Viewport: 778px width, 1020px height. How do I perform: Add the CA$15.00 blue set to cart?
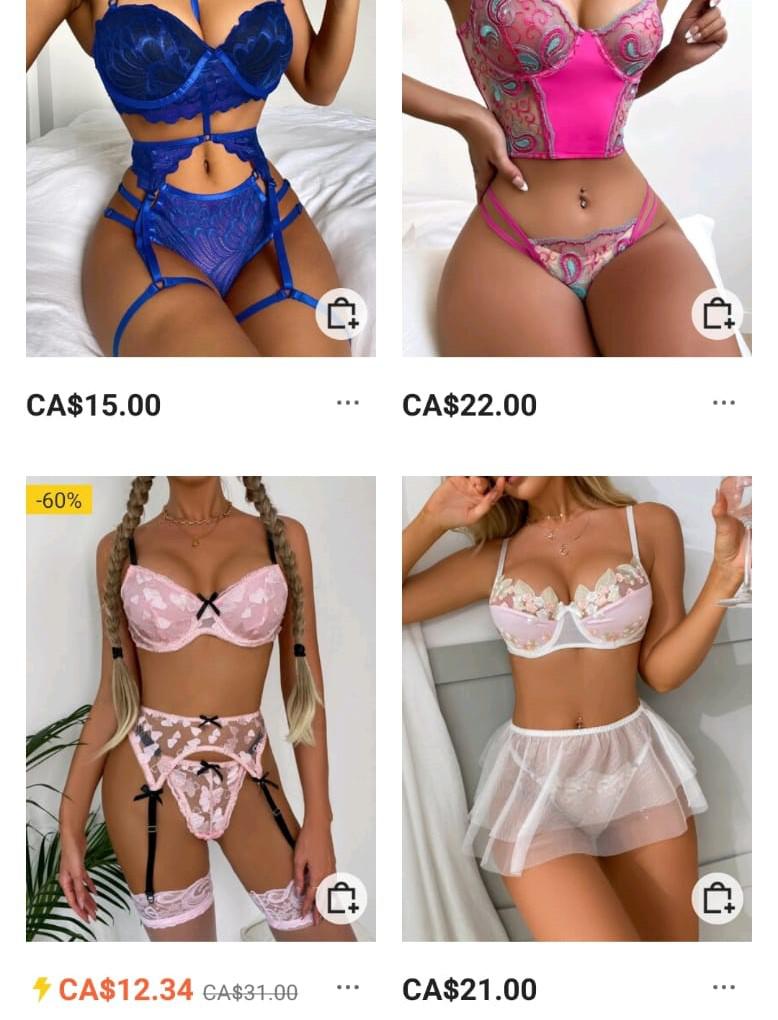click(342, 314)
